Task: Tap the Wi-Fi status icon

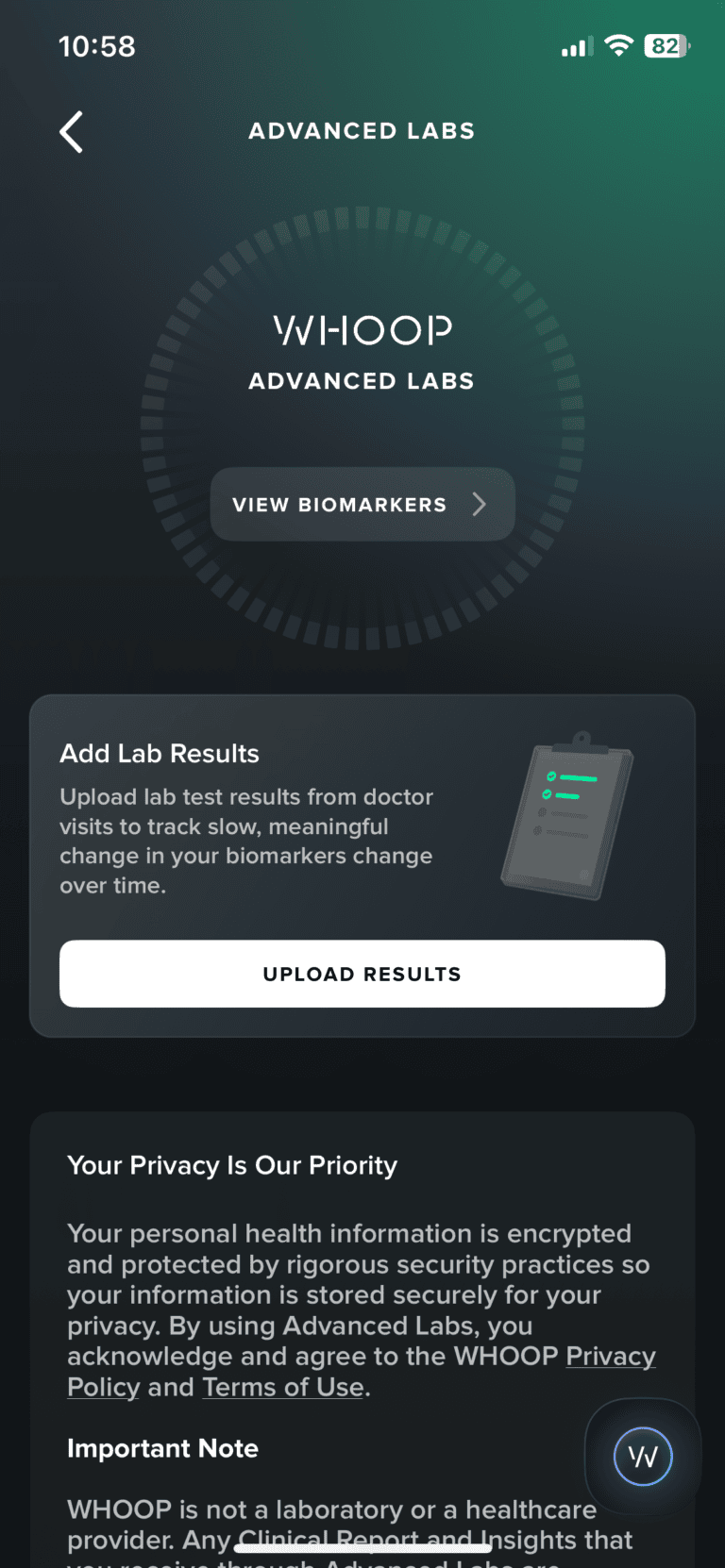Action: point(619,44)
